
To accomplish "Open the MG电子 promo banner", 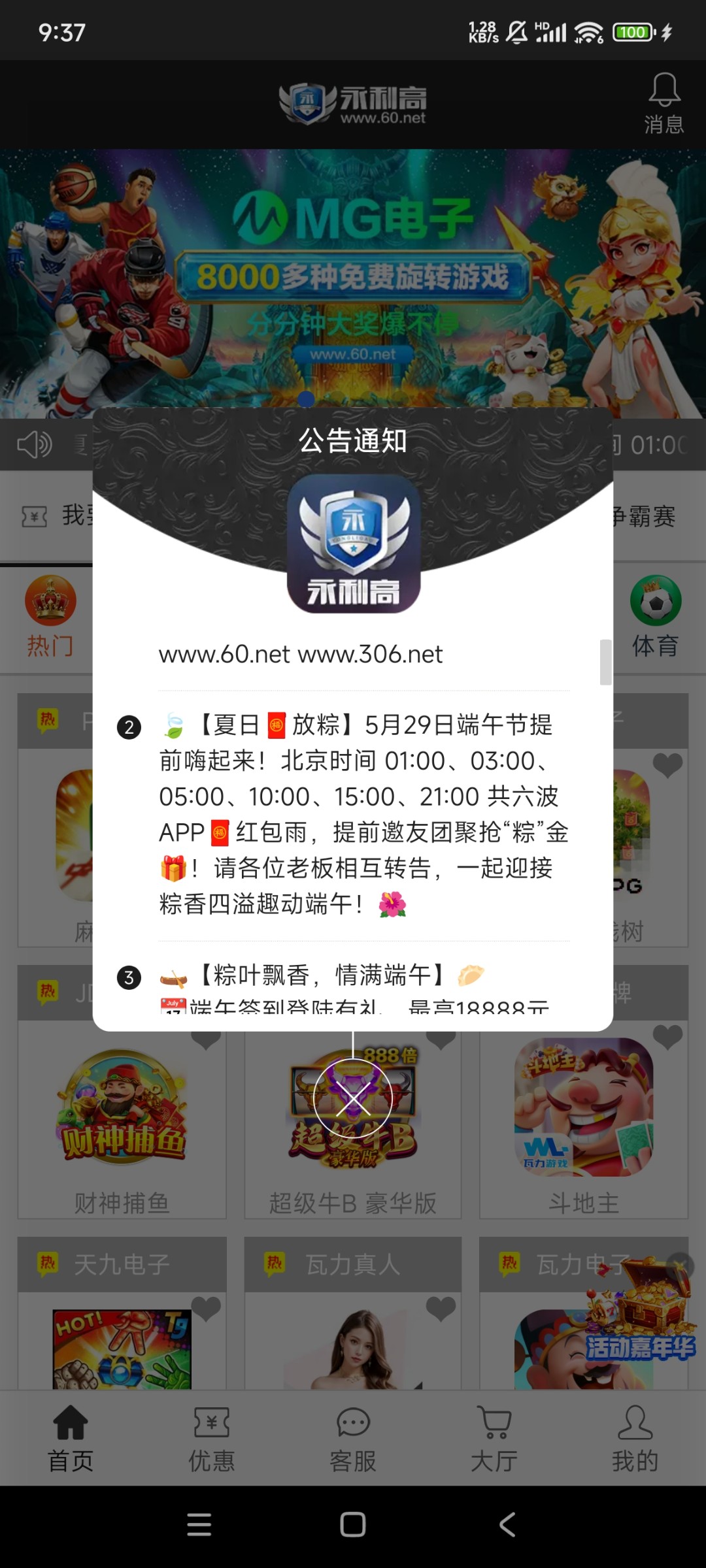I will (x=353, y=281).
